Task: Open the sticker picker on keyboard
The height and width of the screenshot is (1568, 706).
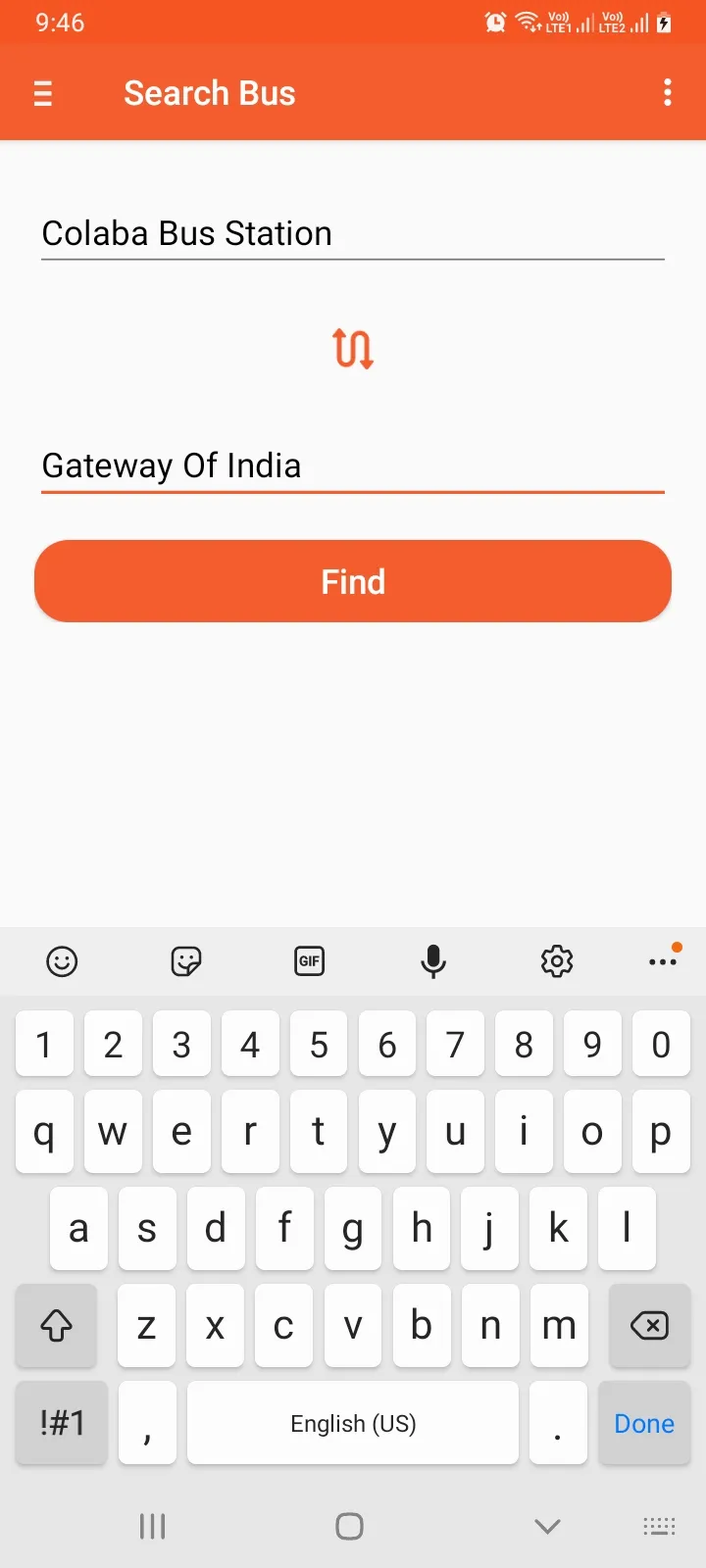Action: tap(185, 961)
